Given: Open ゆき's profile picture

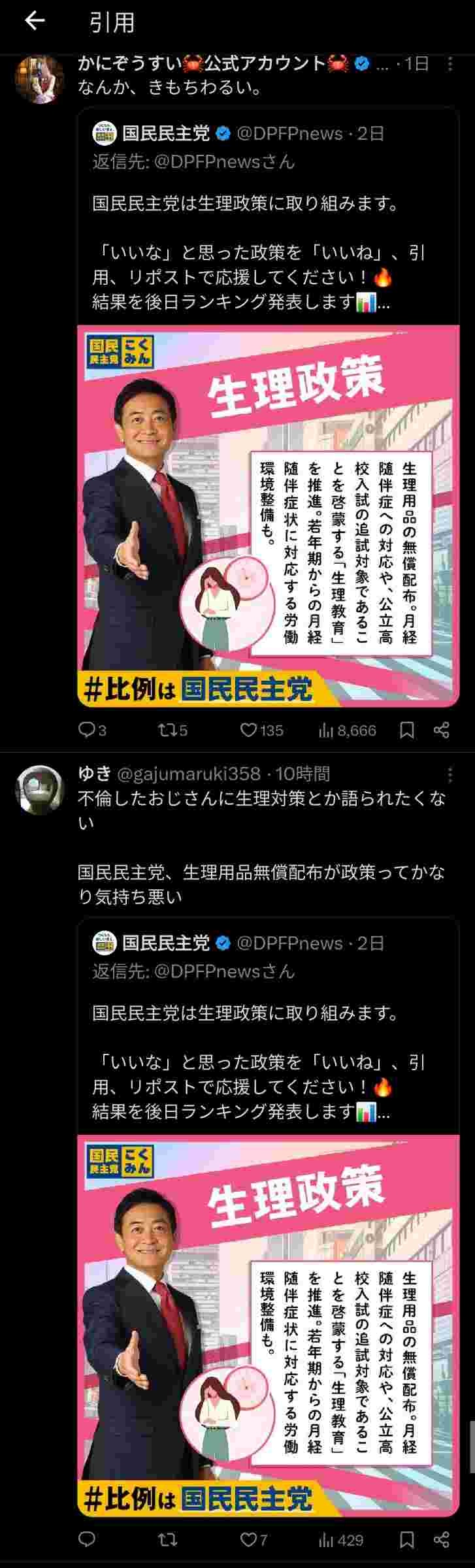Looking at the screenshot, I should [x=39, y=789].
